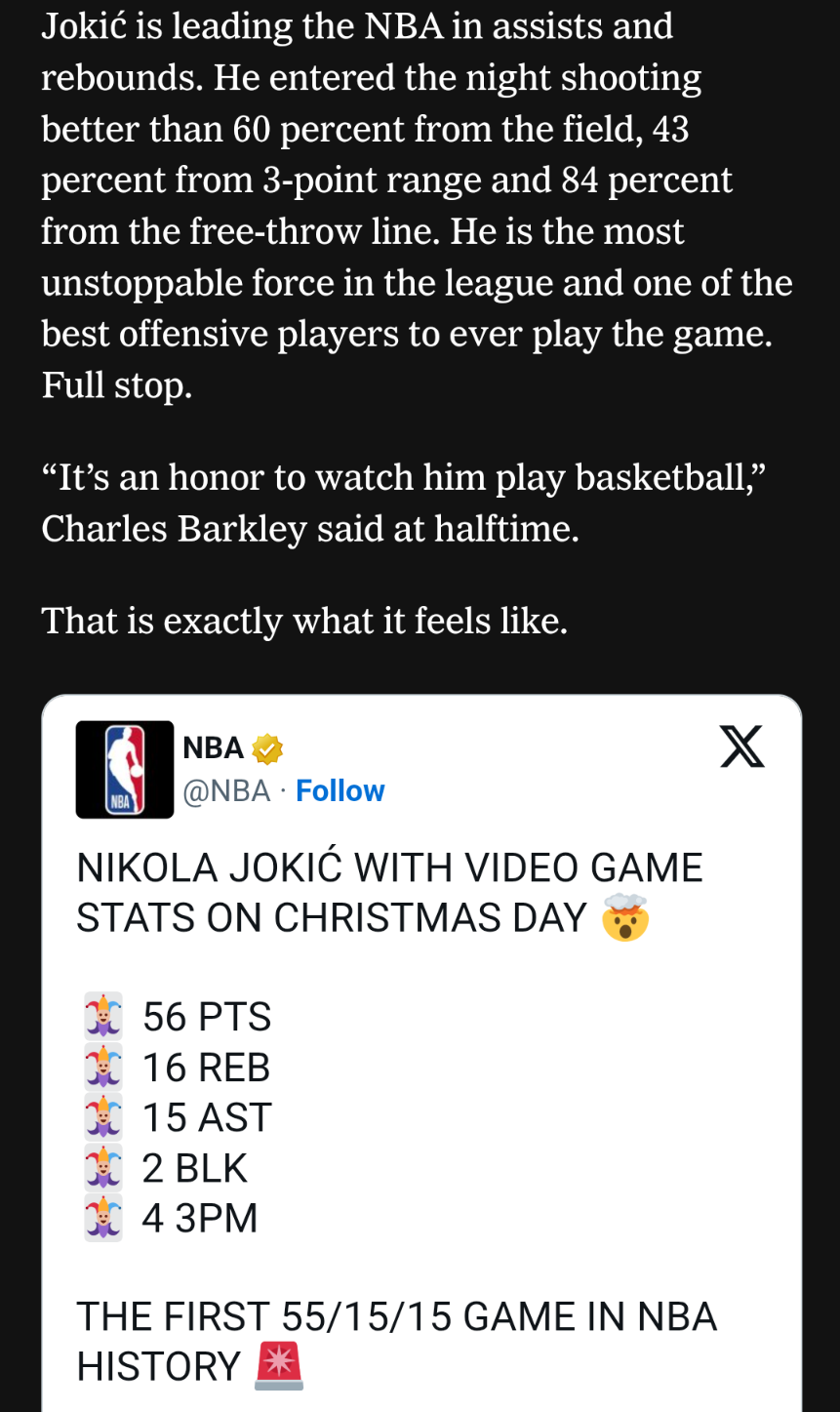Open the tweet via the NBA logo avatar
This screenshot has height=1412, width=840.
(x=124, y=769)
